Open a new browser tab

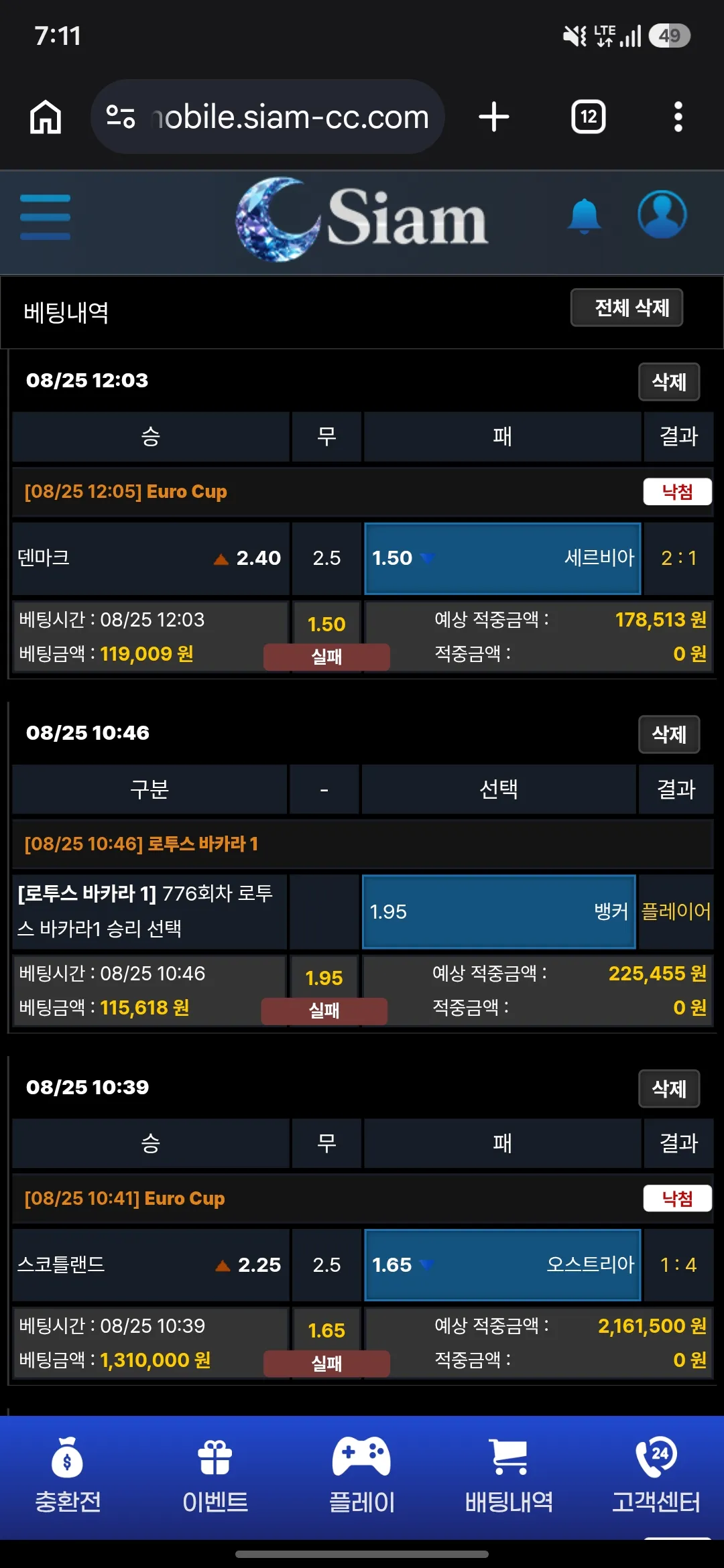tap(494, 117)
